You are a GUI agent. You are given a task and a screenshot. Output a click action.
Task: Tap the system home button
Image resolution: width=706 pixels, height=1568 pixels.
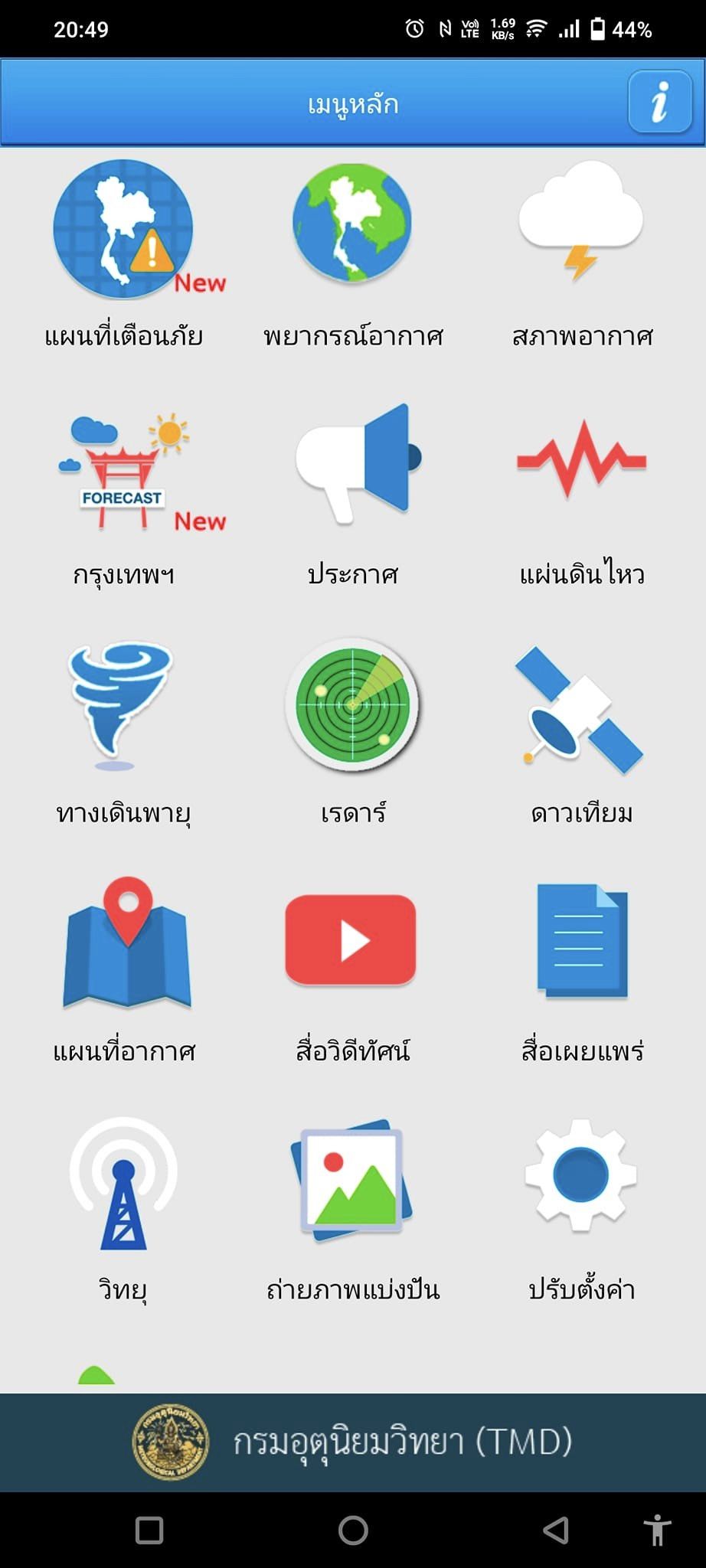353,1530
